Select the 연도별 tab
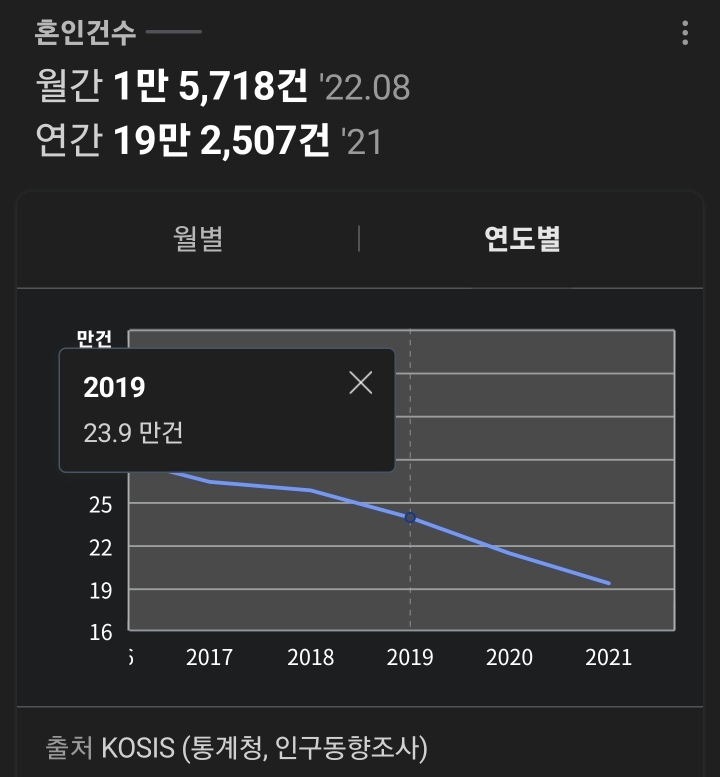720x777 pixels. click(x=522, y=239)
